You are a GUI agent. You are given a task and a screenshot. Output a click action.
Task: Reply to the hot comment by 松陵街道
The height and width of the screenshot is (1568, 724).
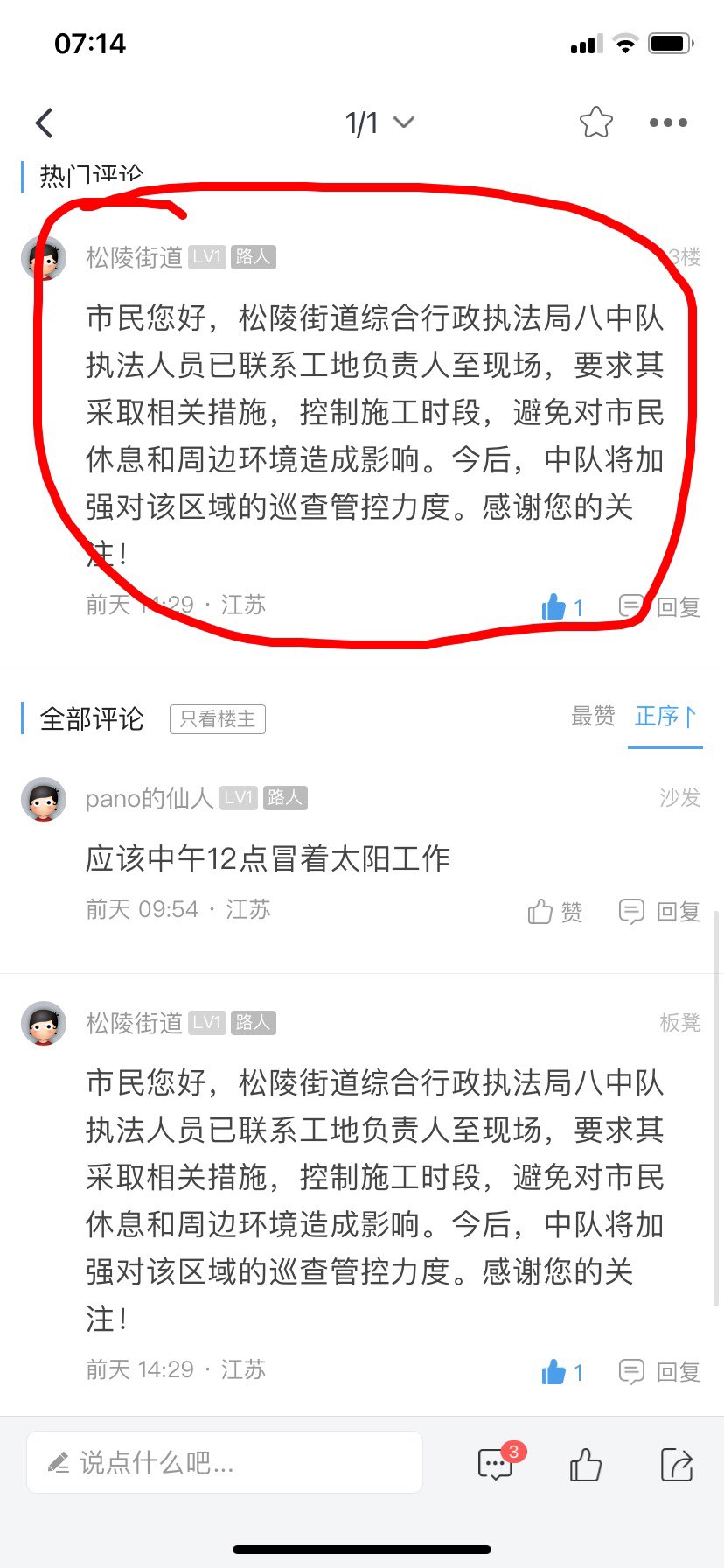pyautogui.click(x=661, y=606)
